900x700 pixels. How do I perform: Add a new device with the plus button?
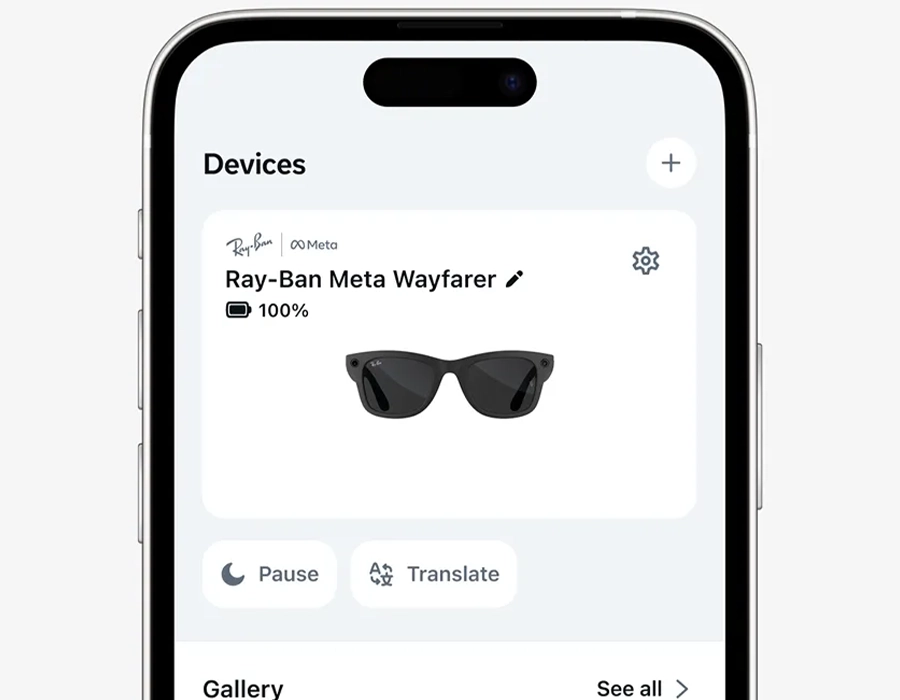click(670, 163)
